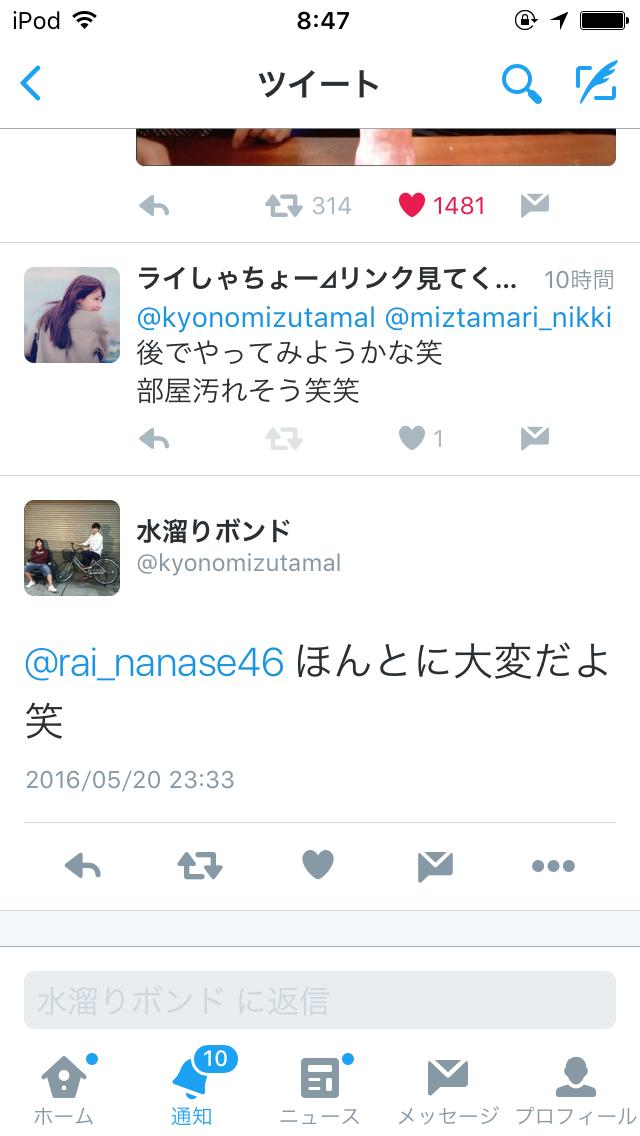This screenshot has width=640, height=1136.
Task: Open search from the magnifier icon
Action: pyautogui.click(x=520, y=83)
